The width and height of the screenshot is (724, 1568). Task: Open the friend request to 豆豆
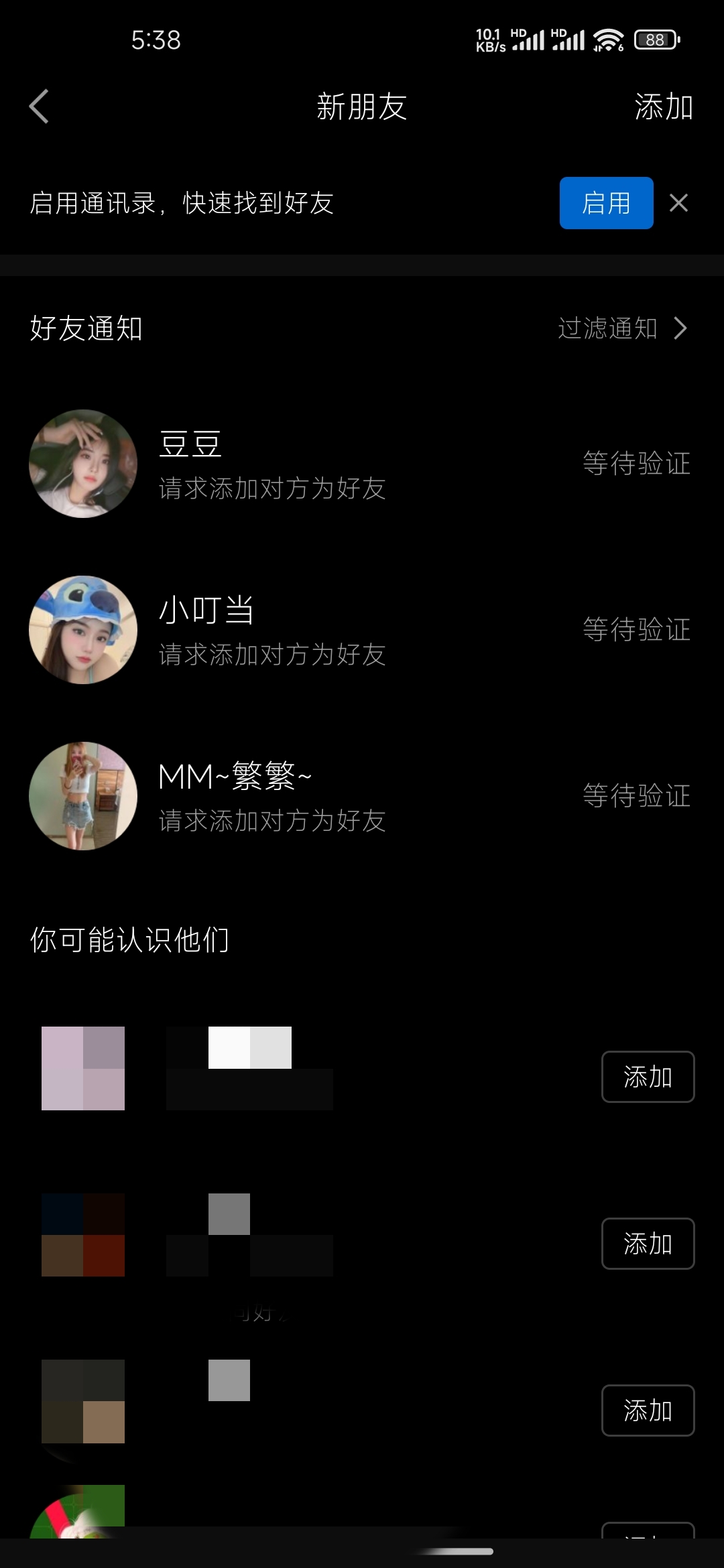tap(362, 464)
